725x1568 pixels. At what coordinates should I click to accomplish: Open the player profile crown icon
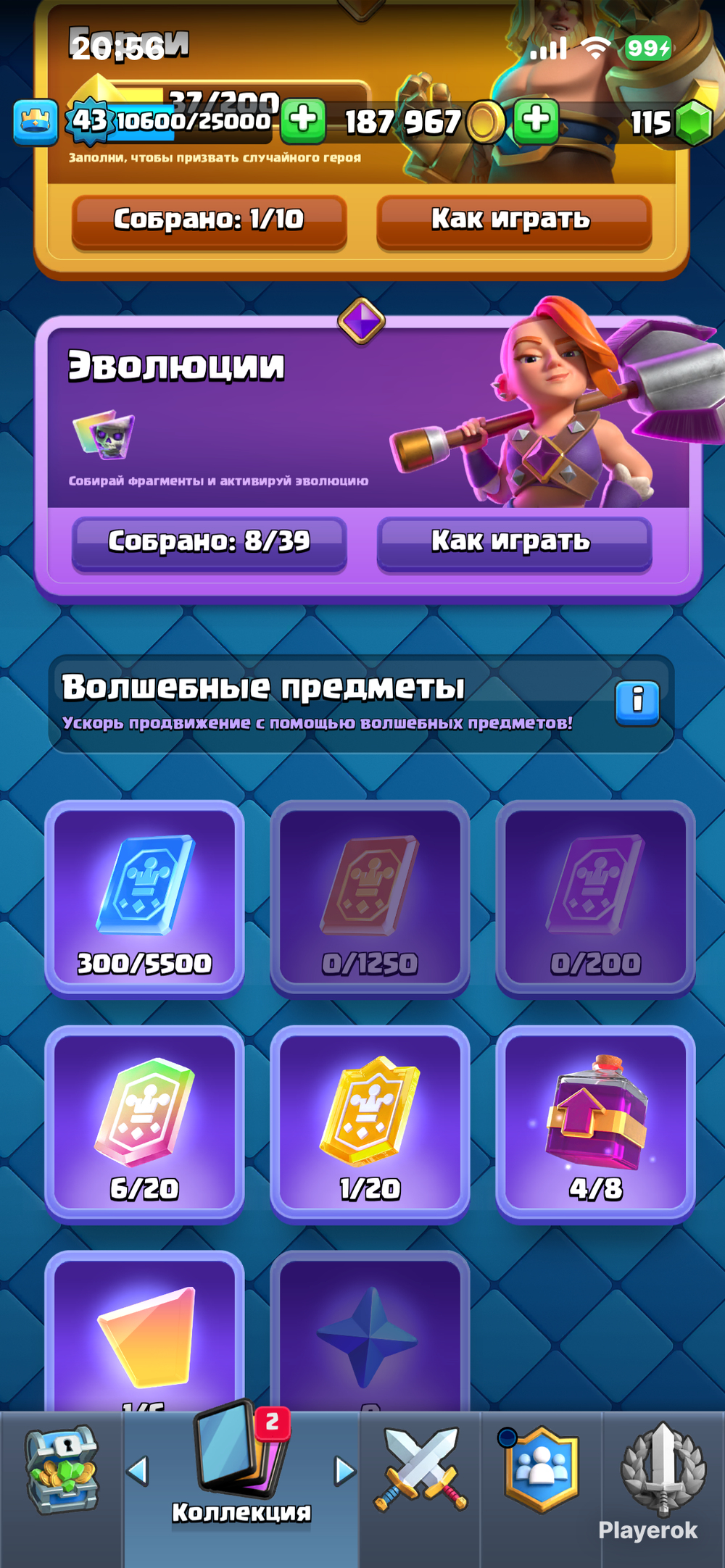click(36, 122)
